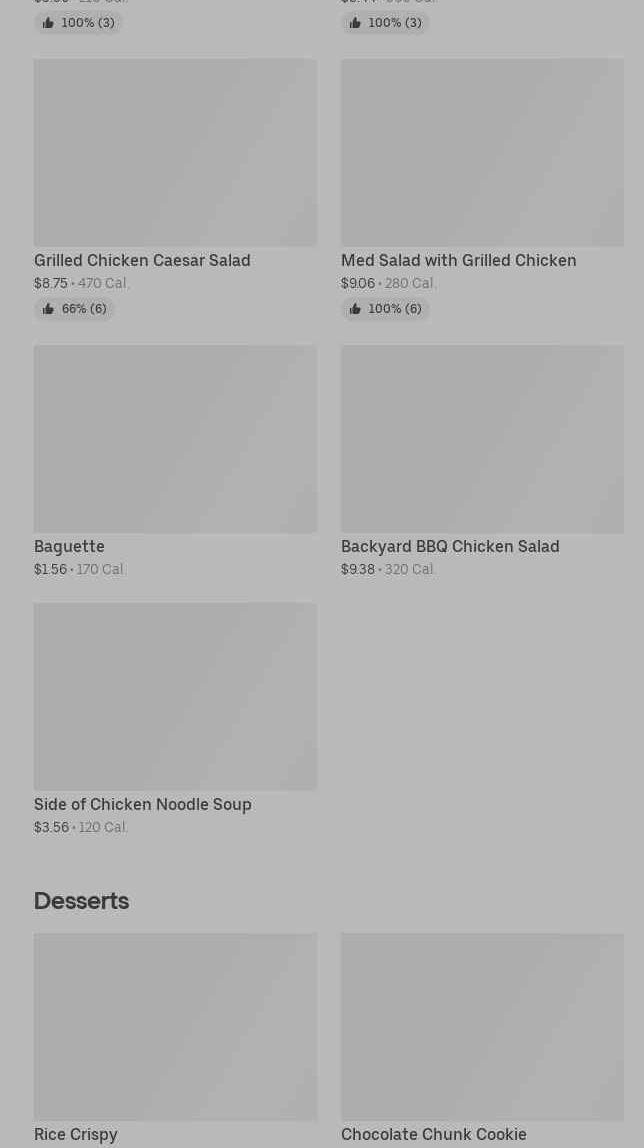Open the Rice Crispy dessert

pos(175,1040)
